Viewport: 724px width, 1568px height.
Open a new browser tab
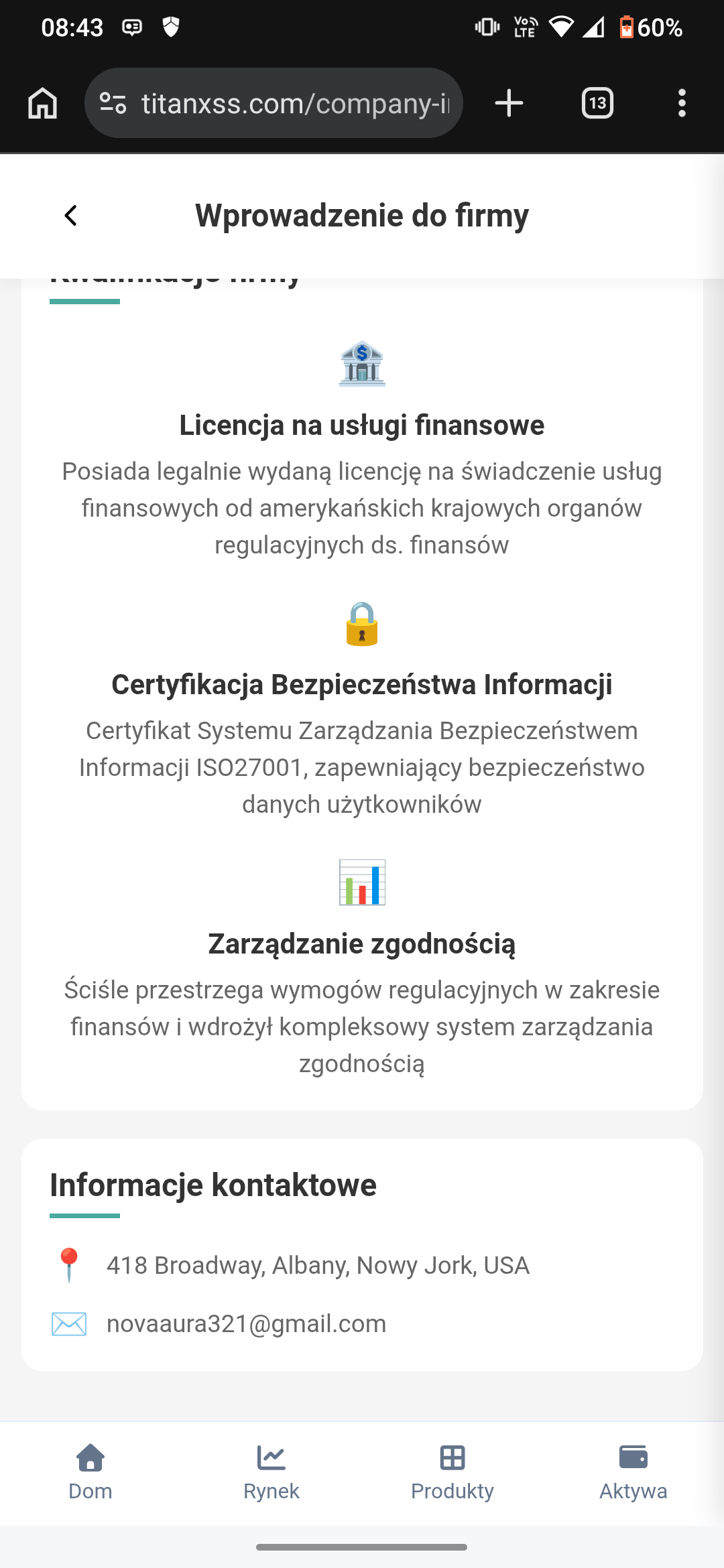[x=509, y=103]
